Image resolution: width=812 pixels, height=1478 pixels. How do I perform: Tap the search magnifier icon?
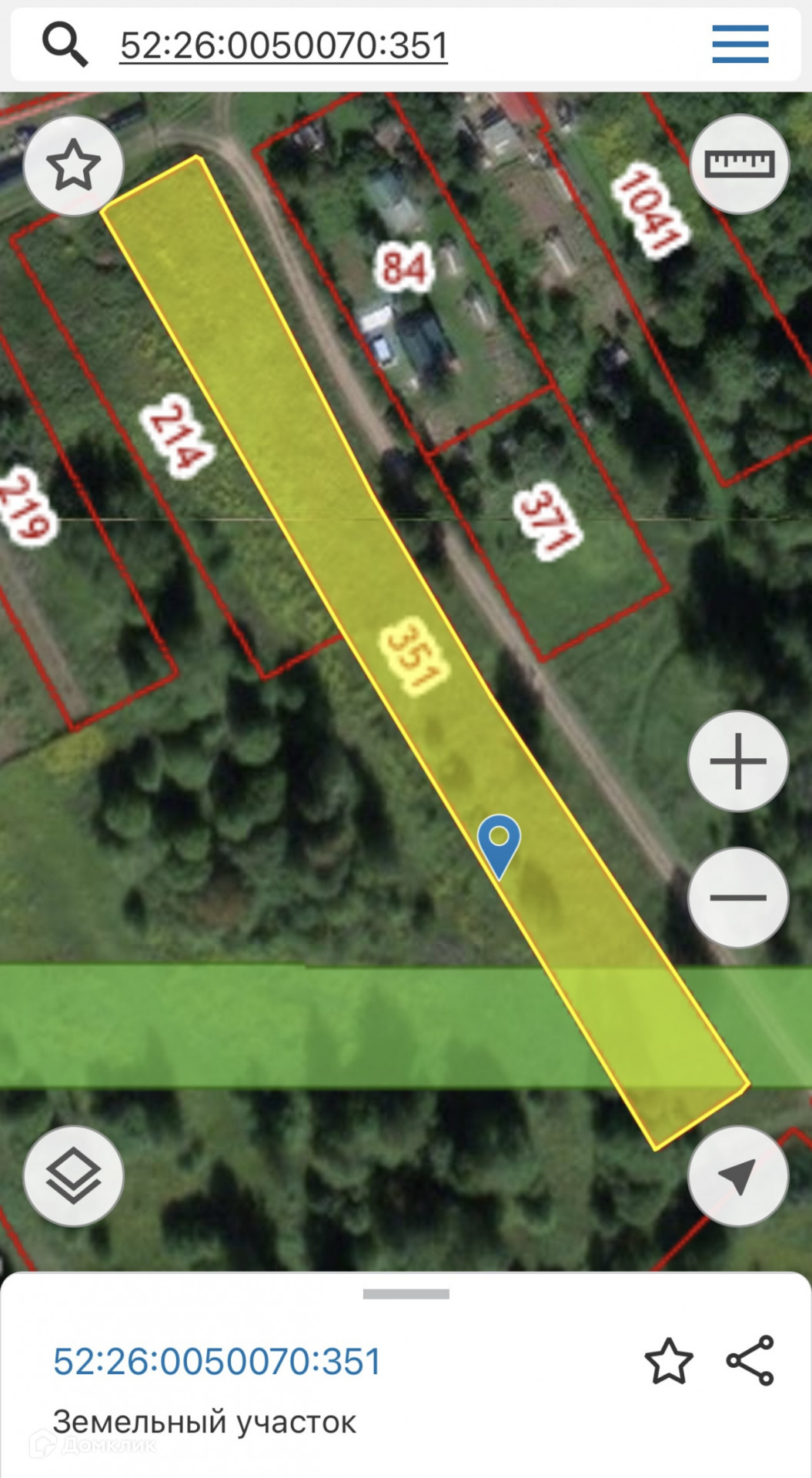pos(65,45)
